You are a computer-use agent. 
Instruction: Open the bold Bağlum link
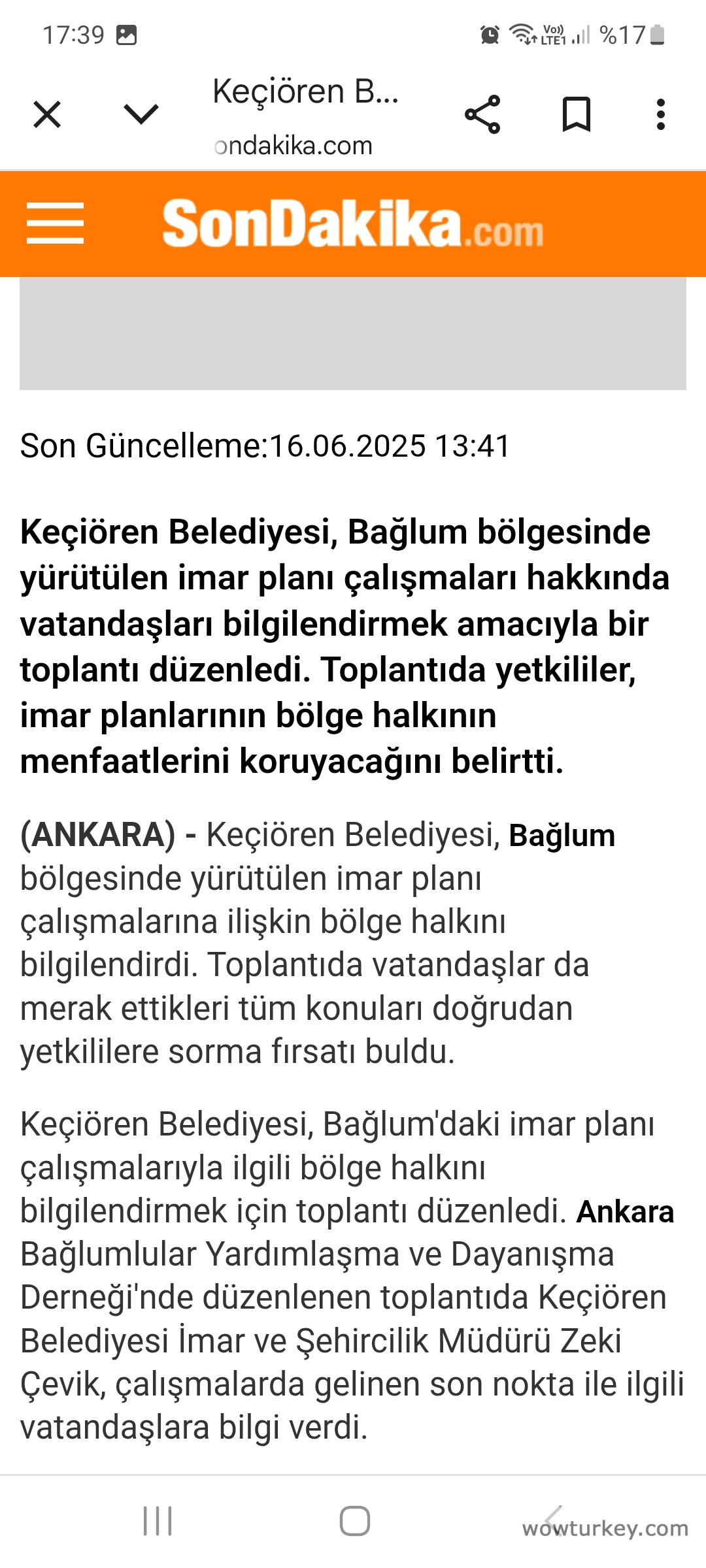pos(562,836)
